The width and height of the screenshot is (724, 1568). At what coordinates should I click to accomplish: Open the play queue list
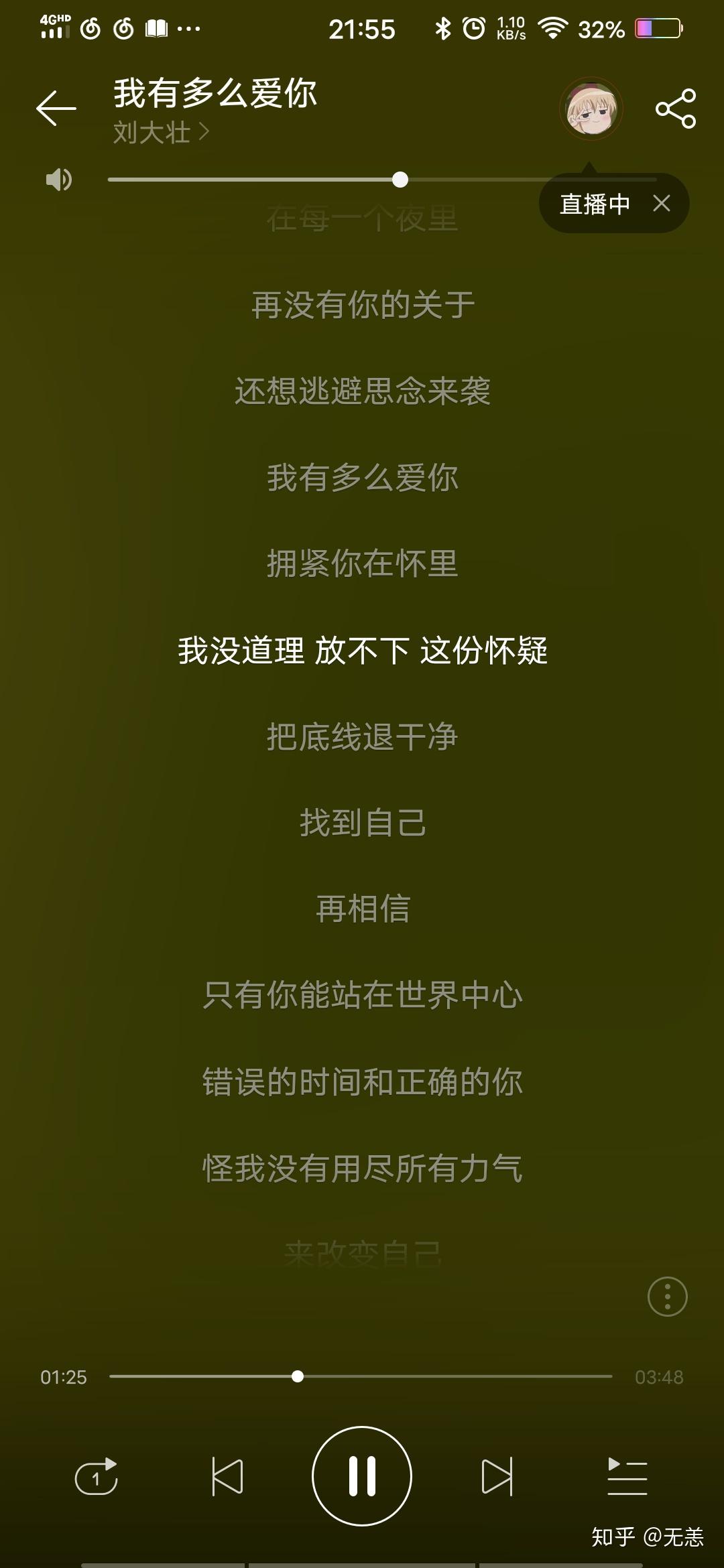click(x=627, y=1477)
